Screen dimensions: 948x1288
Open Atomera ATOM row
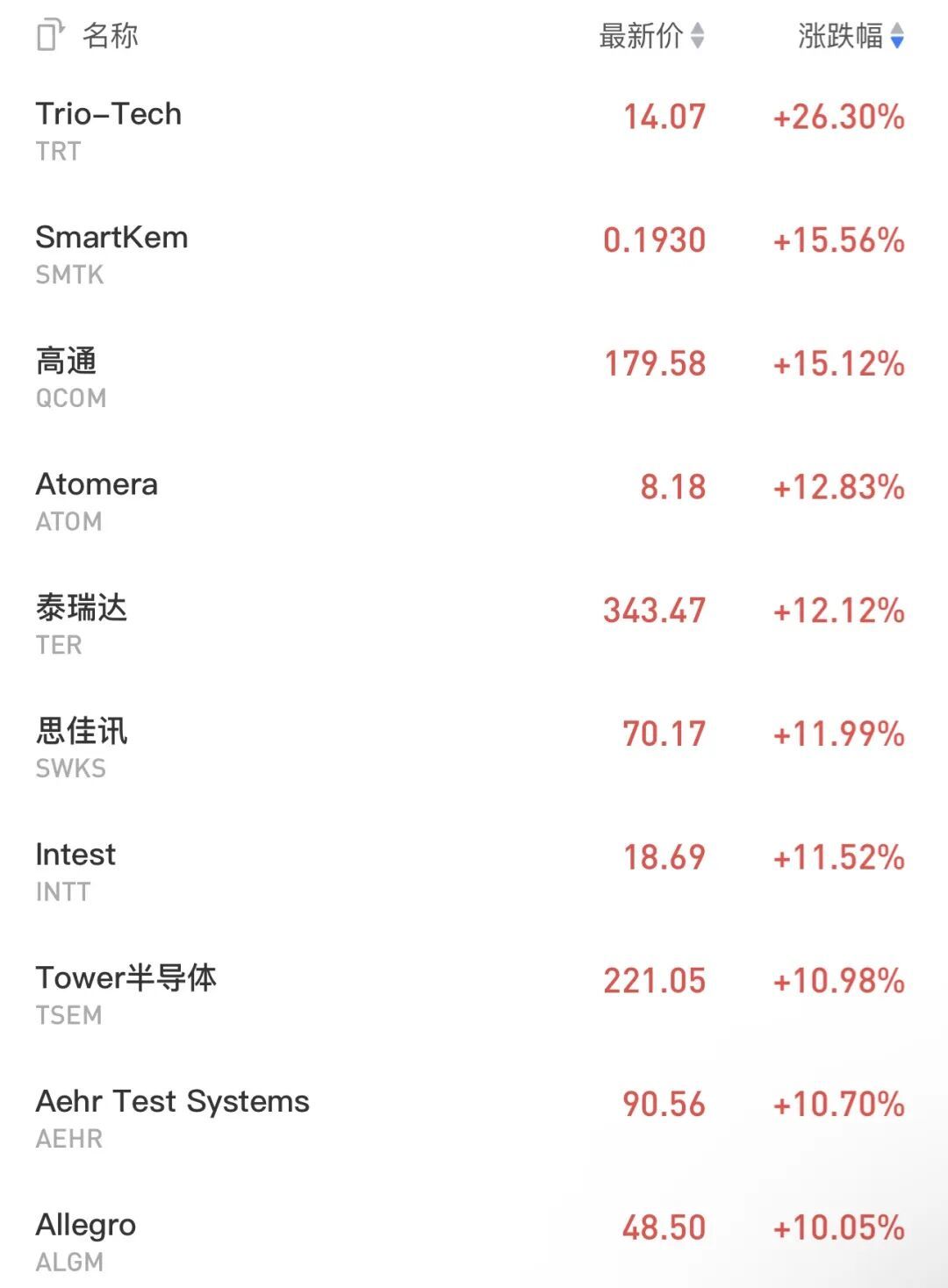[x=474, y=502]
